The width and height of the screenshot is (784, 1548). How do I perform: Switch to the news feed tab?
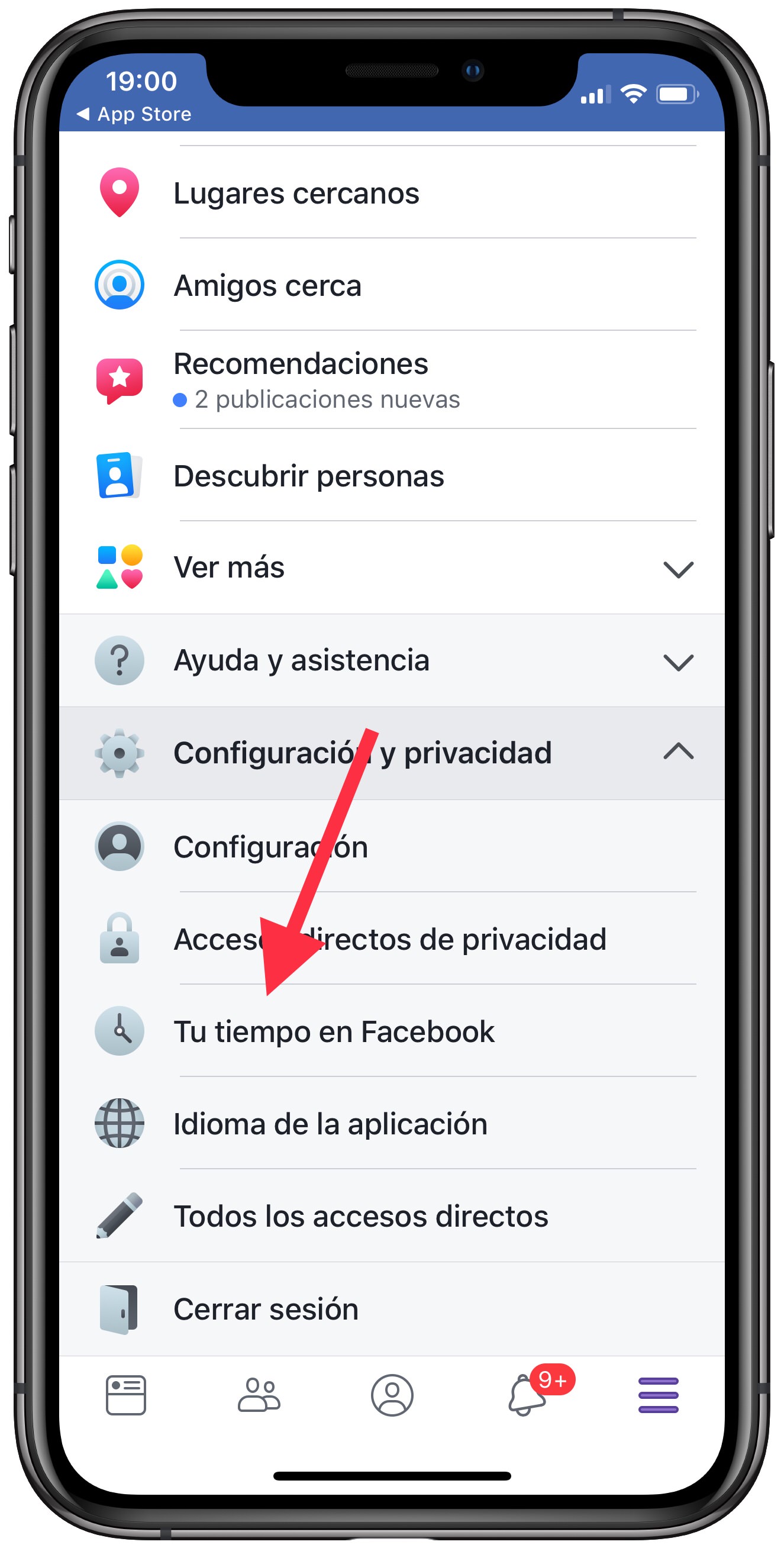coord(126,1396)
